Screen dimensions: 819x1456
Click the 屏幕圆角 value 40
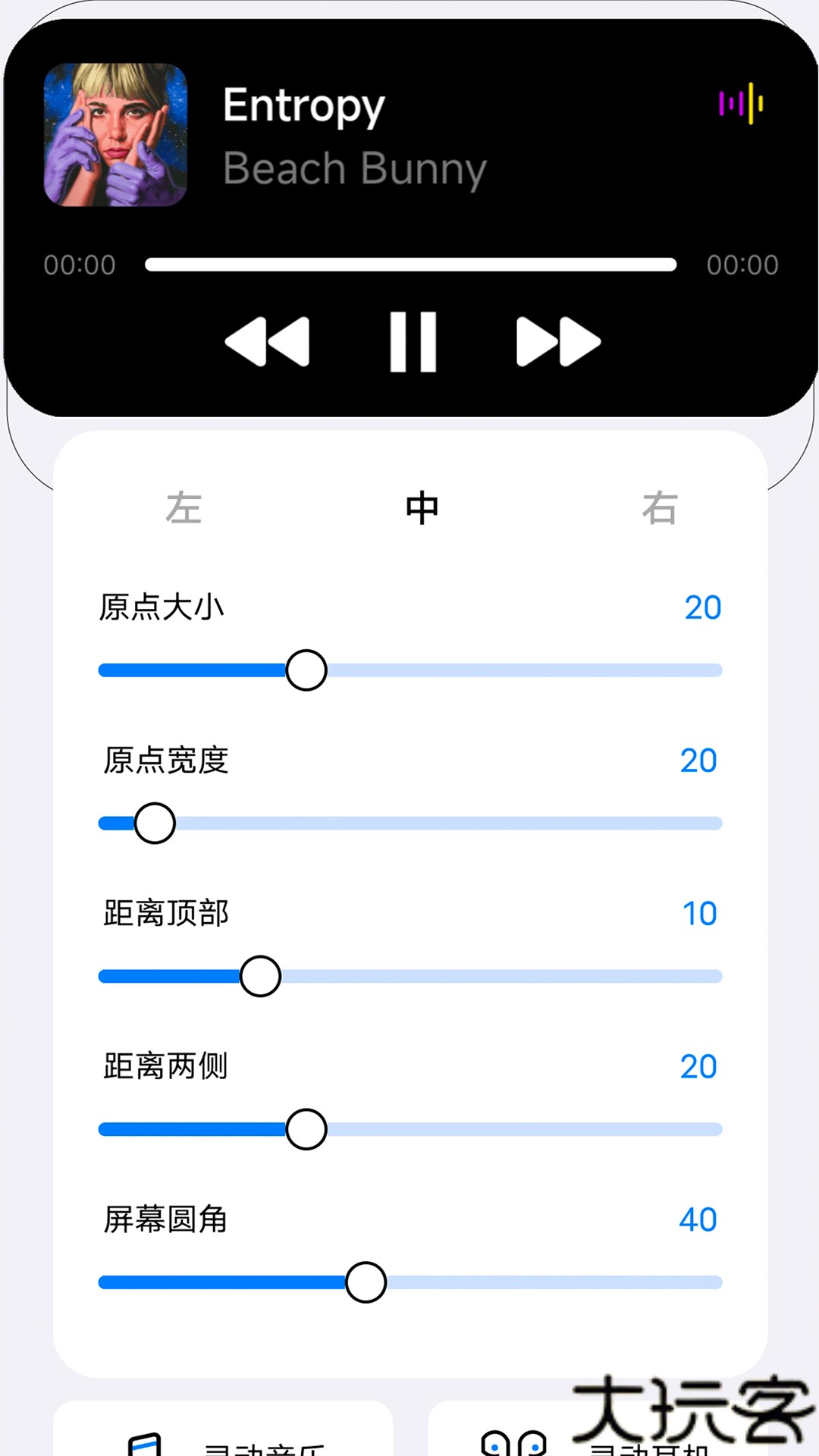click(x=698, y=1219)
